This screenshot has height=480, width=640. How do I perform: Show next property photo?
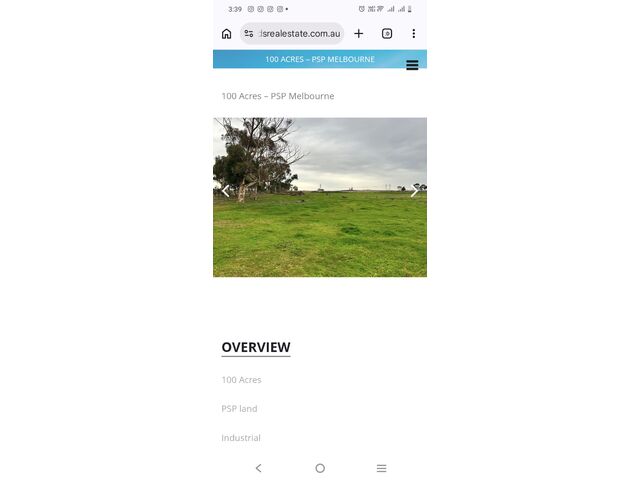(x=414, y=191)
